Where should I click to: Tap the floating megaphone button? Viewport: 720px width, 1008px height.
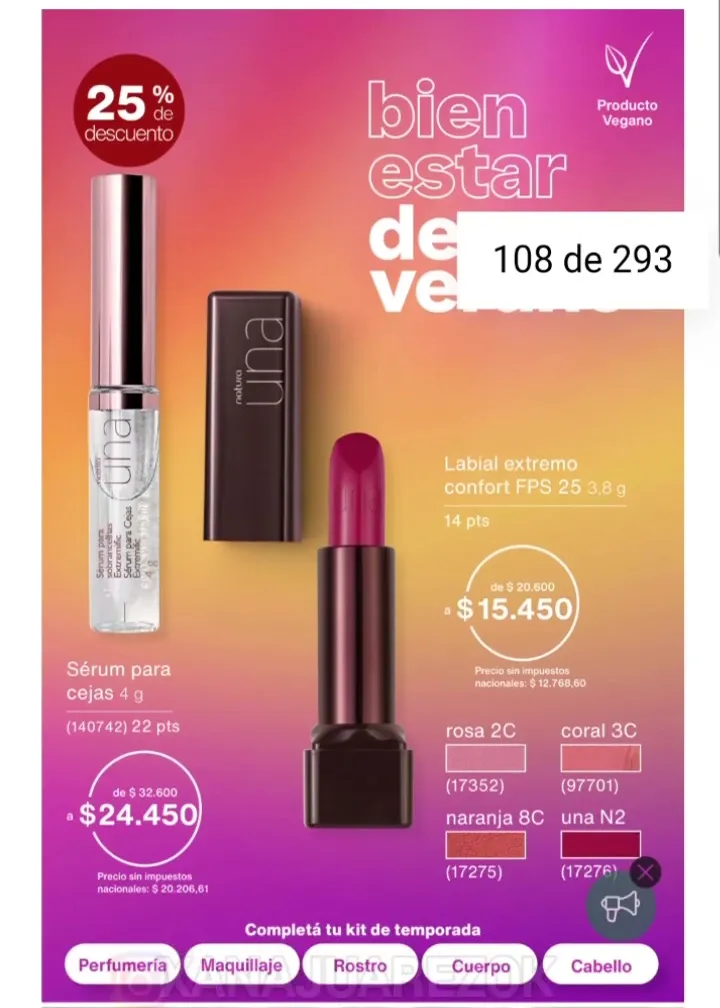click(620, 906)
